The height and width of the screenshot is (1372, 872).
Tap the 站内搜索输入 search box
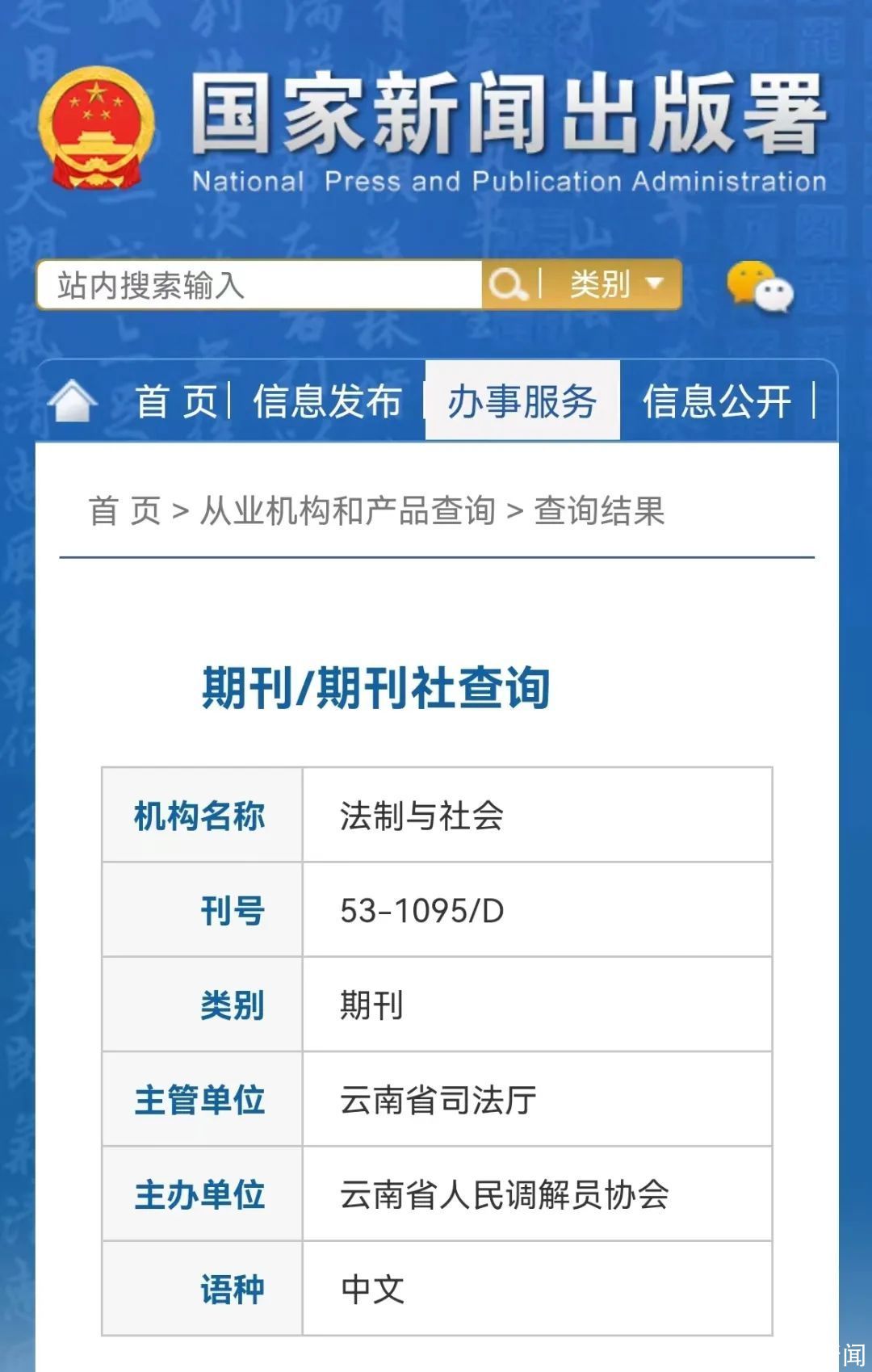tap(260, 284)
